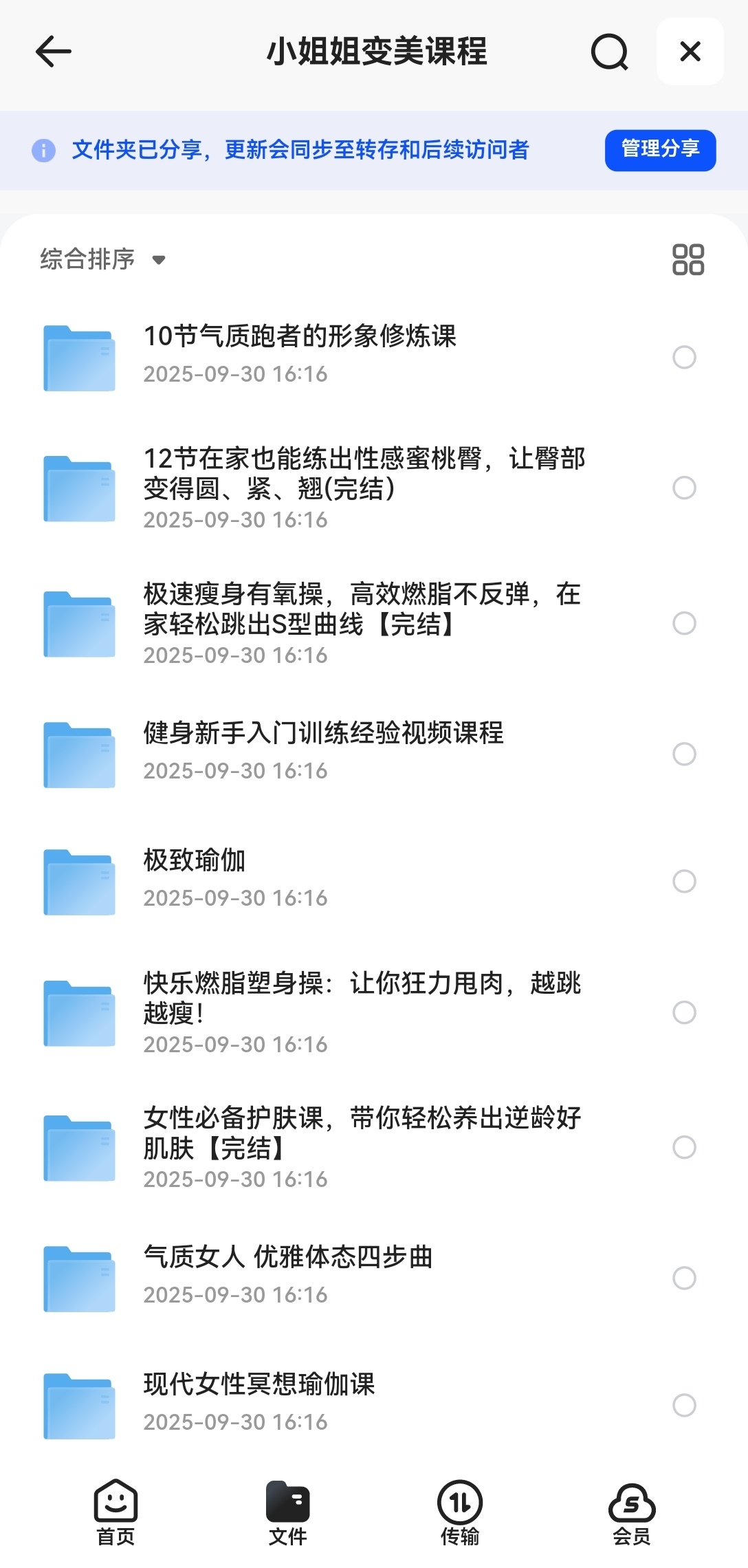Select the 极致瑜伽 folder checkbox
Viewport: 748px width, 1568px height.
point(684,881)
